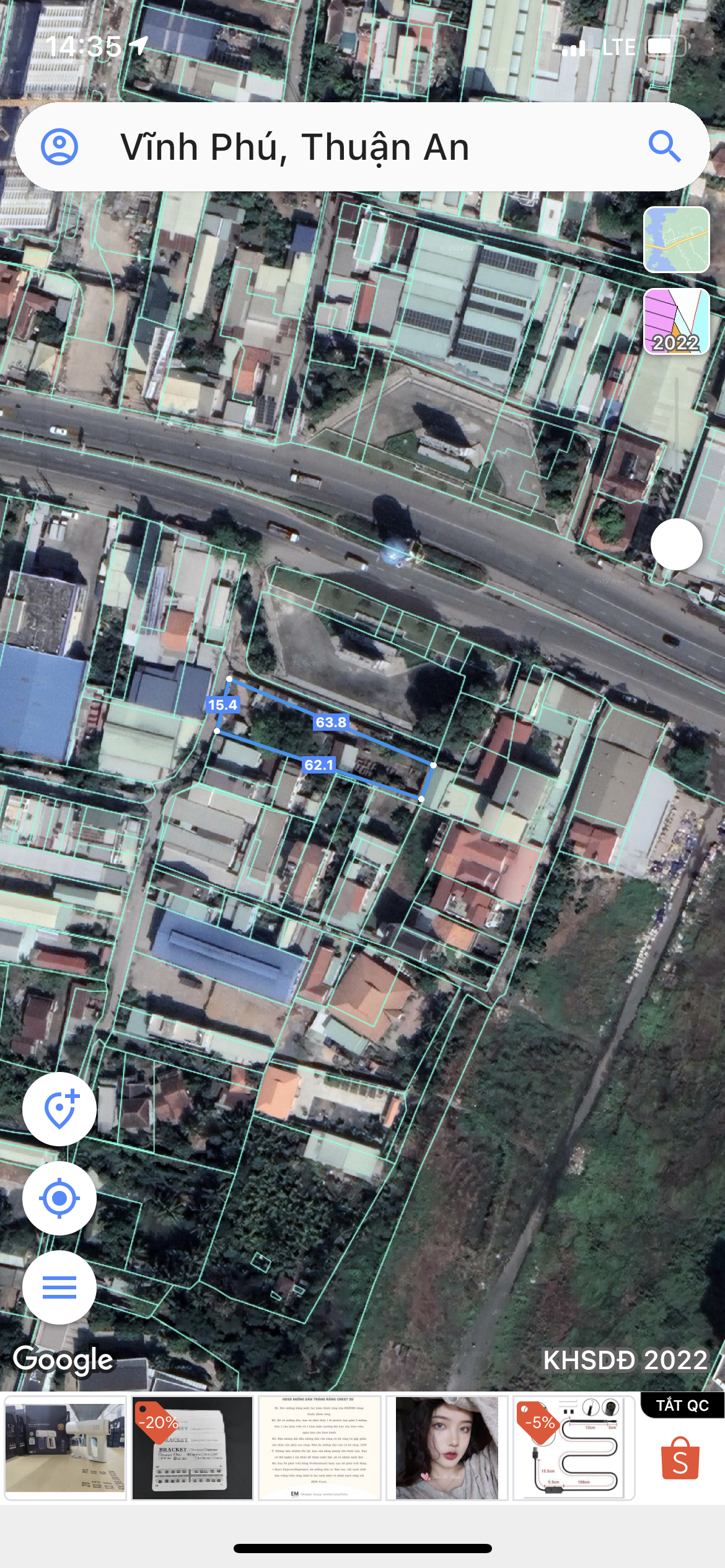725x1568 pixels.
Task: Open the Shopee ad logo
Action: coord(680,1458)
